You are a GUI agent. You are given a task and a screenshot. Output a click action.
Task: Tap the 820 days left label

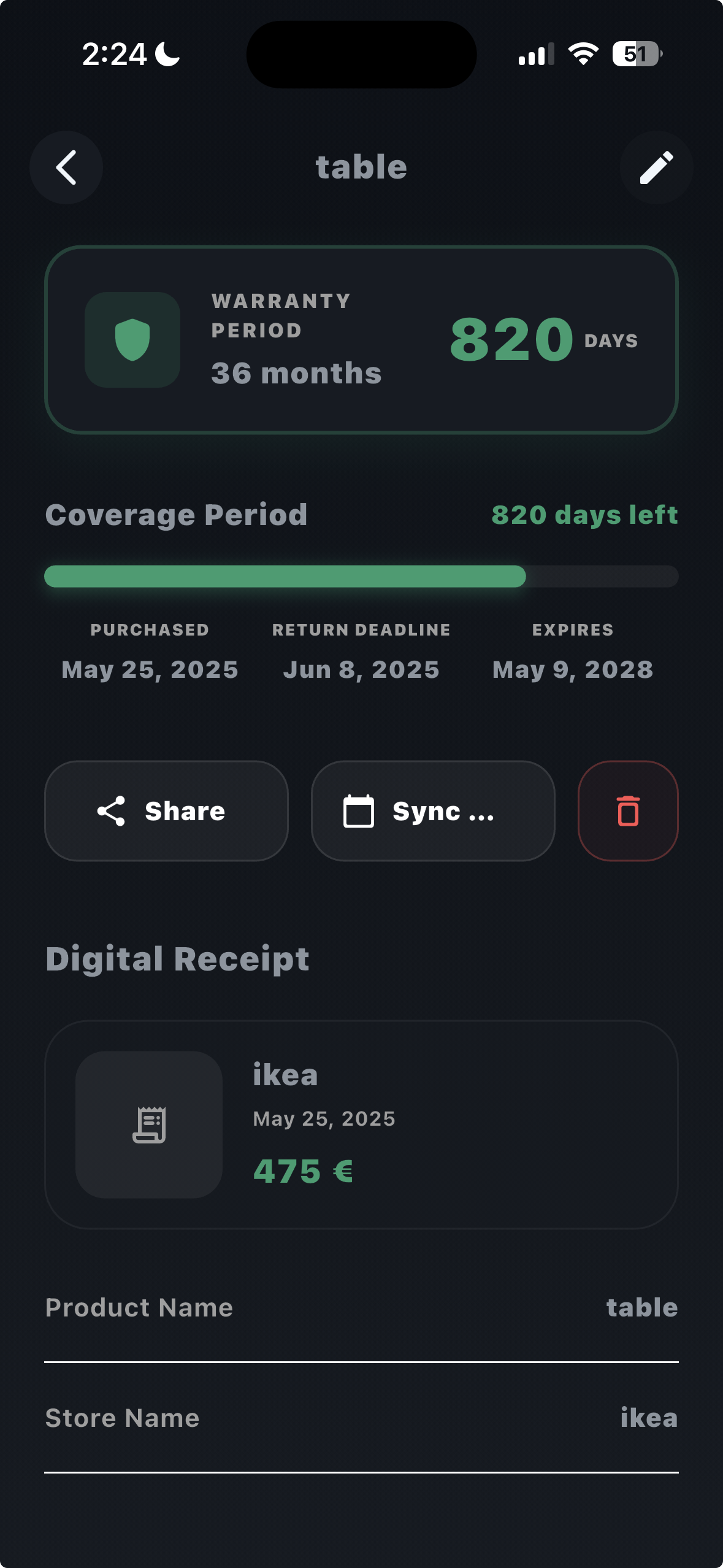585,514
